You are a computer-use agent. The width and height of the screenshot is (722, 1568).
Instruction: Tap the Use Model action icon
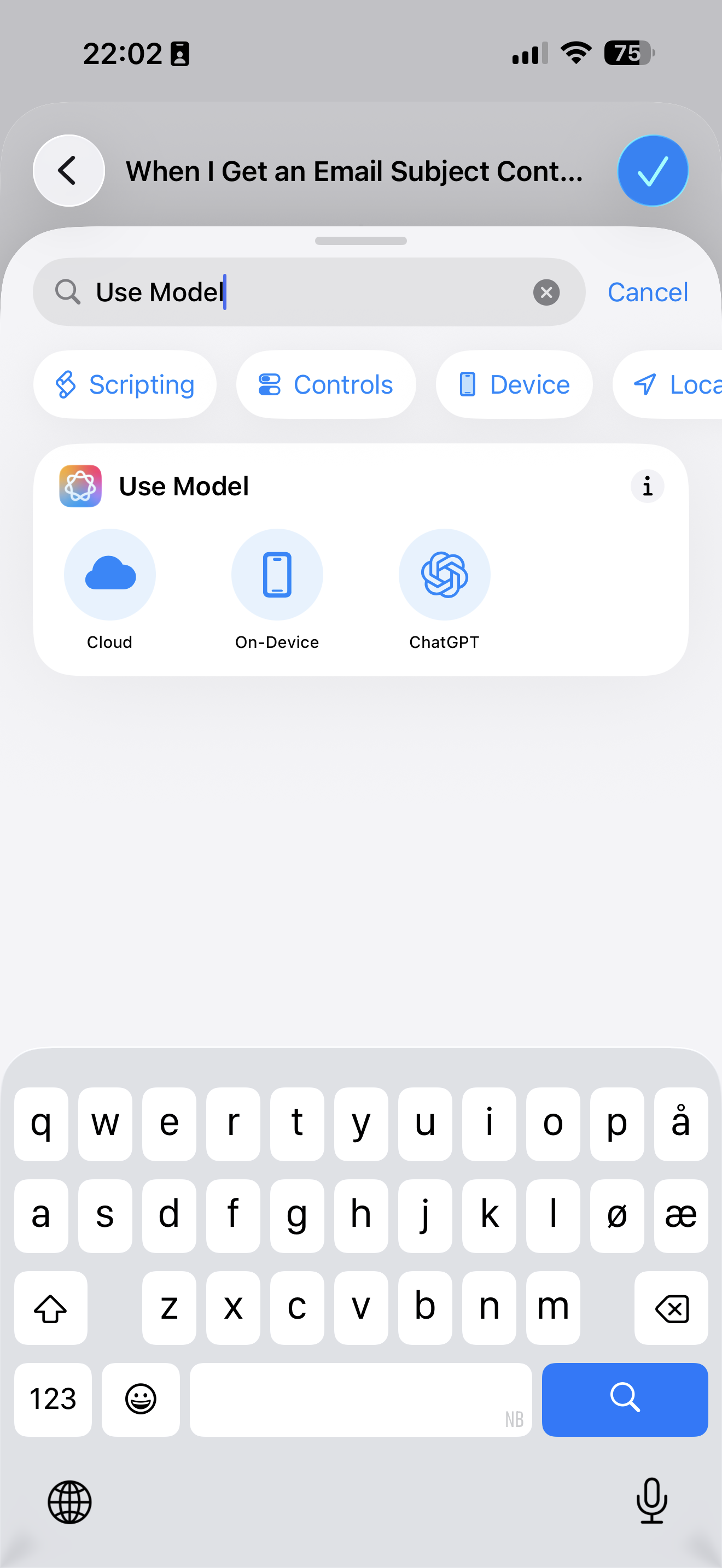pyautogui.click(x=80, y=485)
